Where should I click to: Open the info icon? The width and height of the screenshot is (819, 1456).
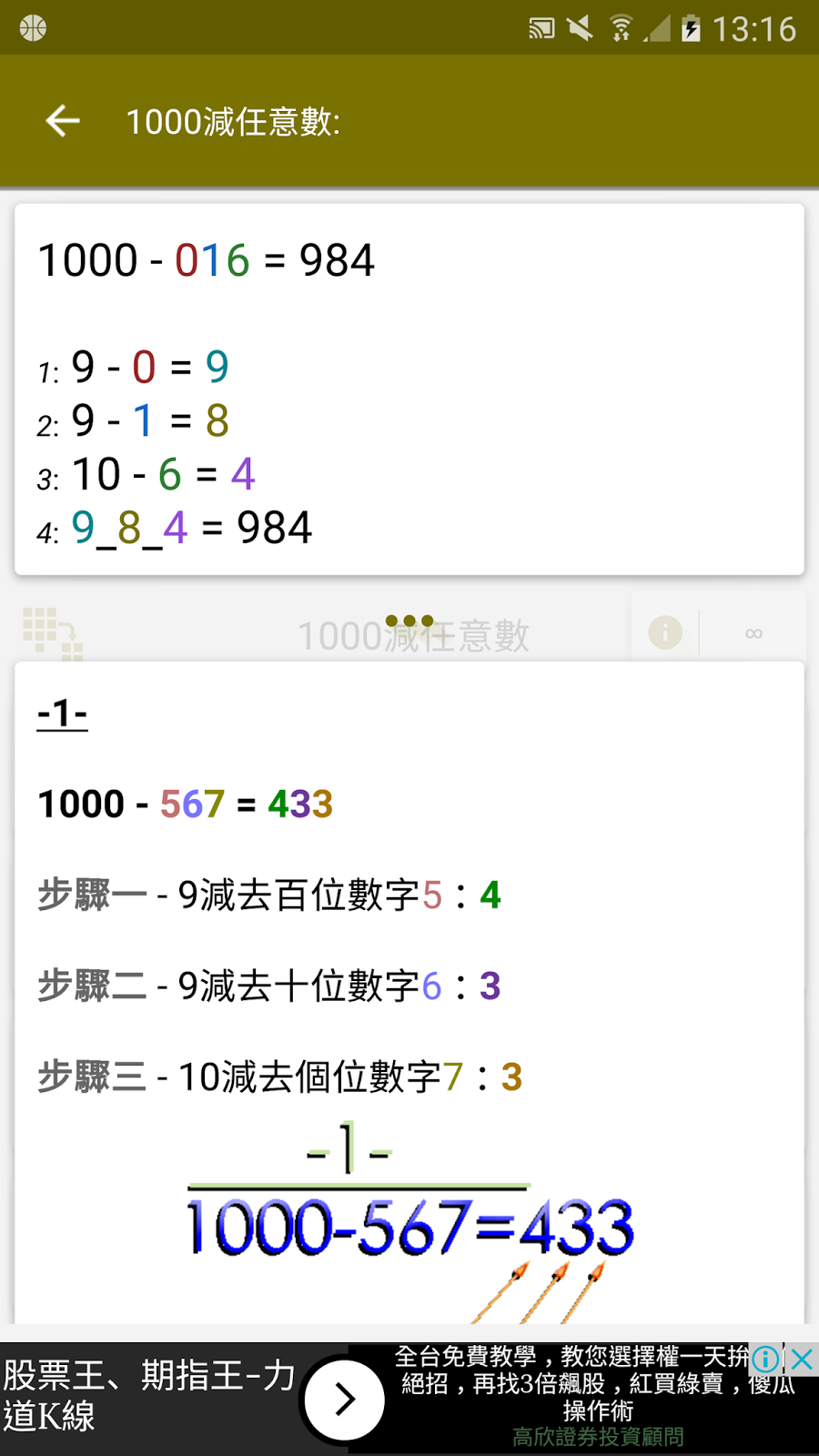665,632
